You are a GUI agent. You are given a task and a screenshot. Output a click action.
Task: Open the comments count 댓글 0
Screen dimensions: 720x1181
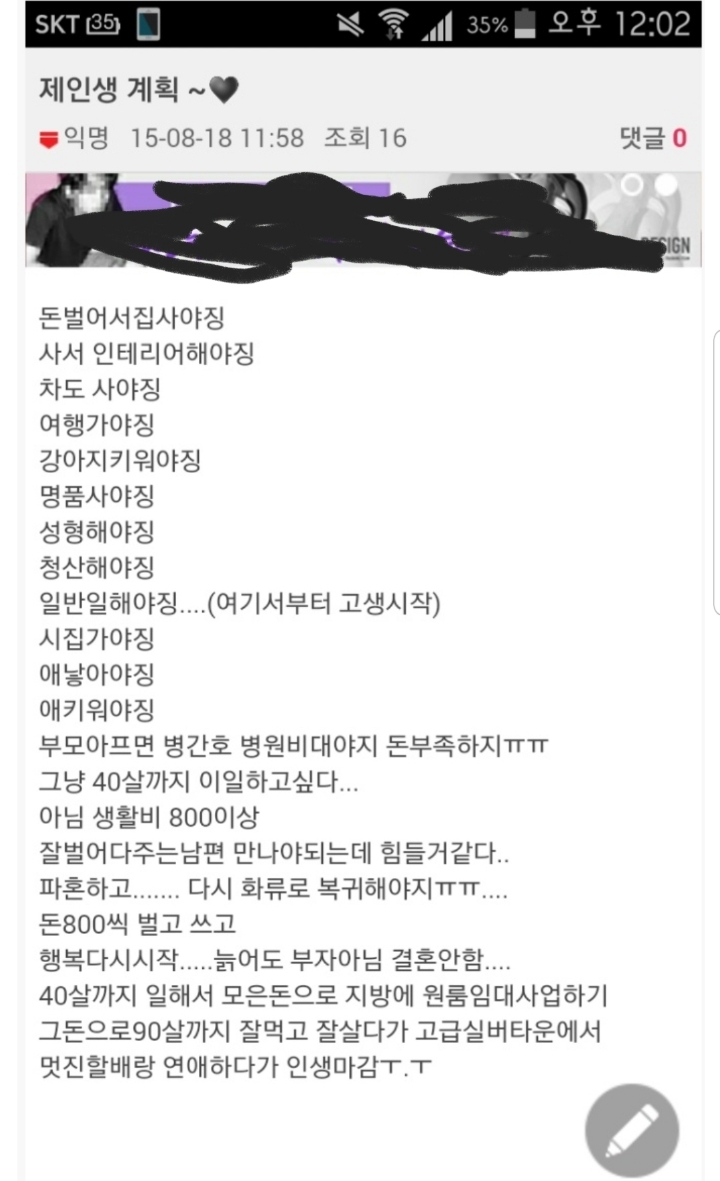[x=653, y=138]
